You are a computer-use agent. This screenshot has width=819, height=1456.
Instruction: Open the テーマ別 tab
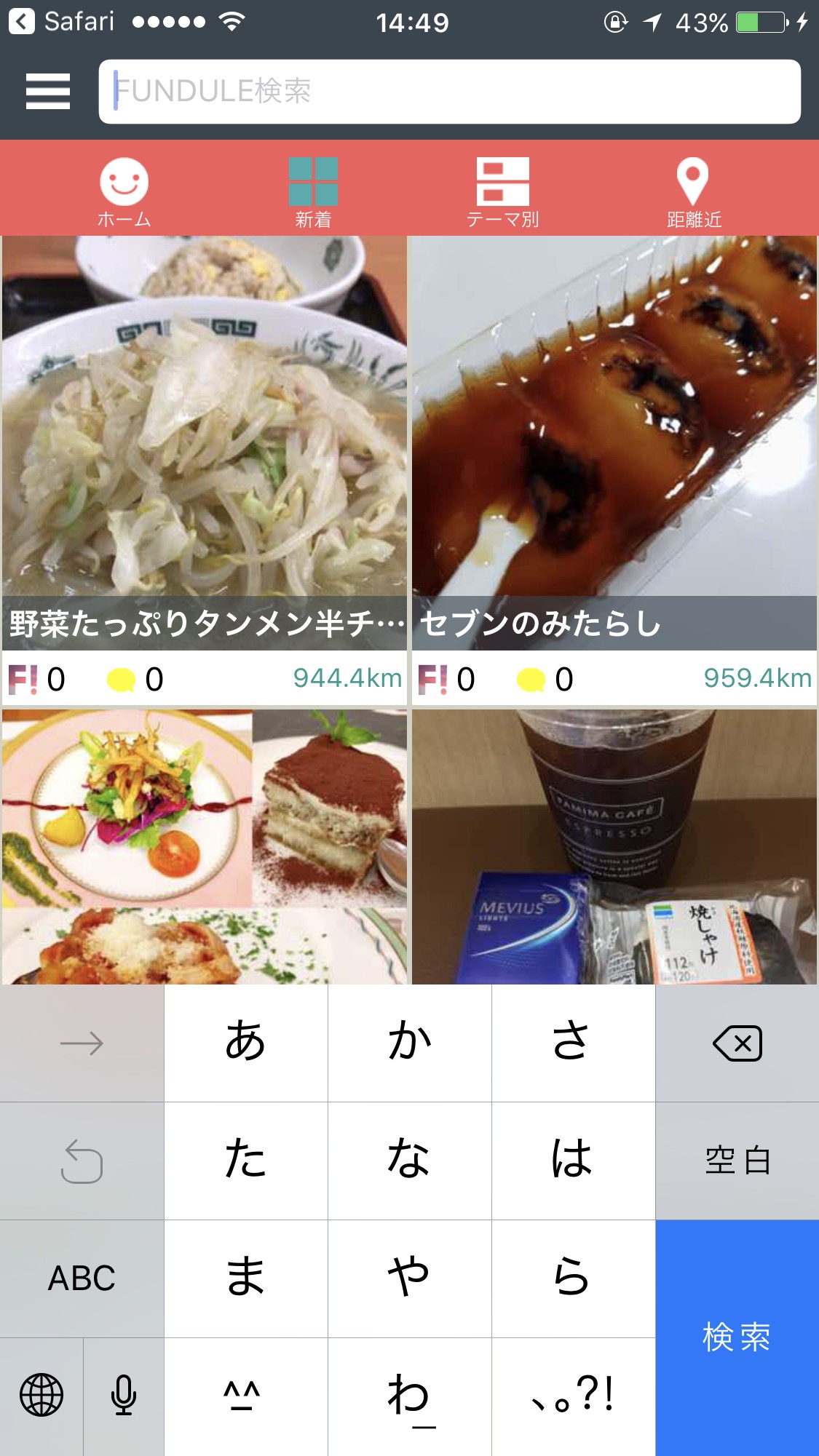tap(502, 191)
